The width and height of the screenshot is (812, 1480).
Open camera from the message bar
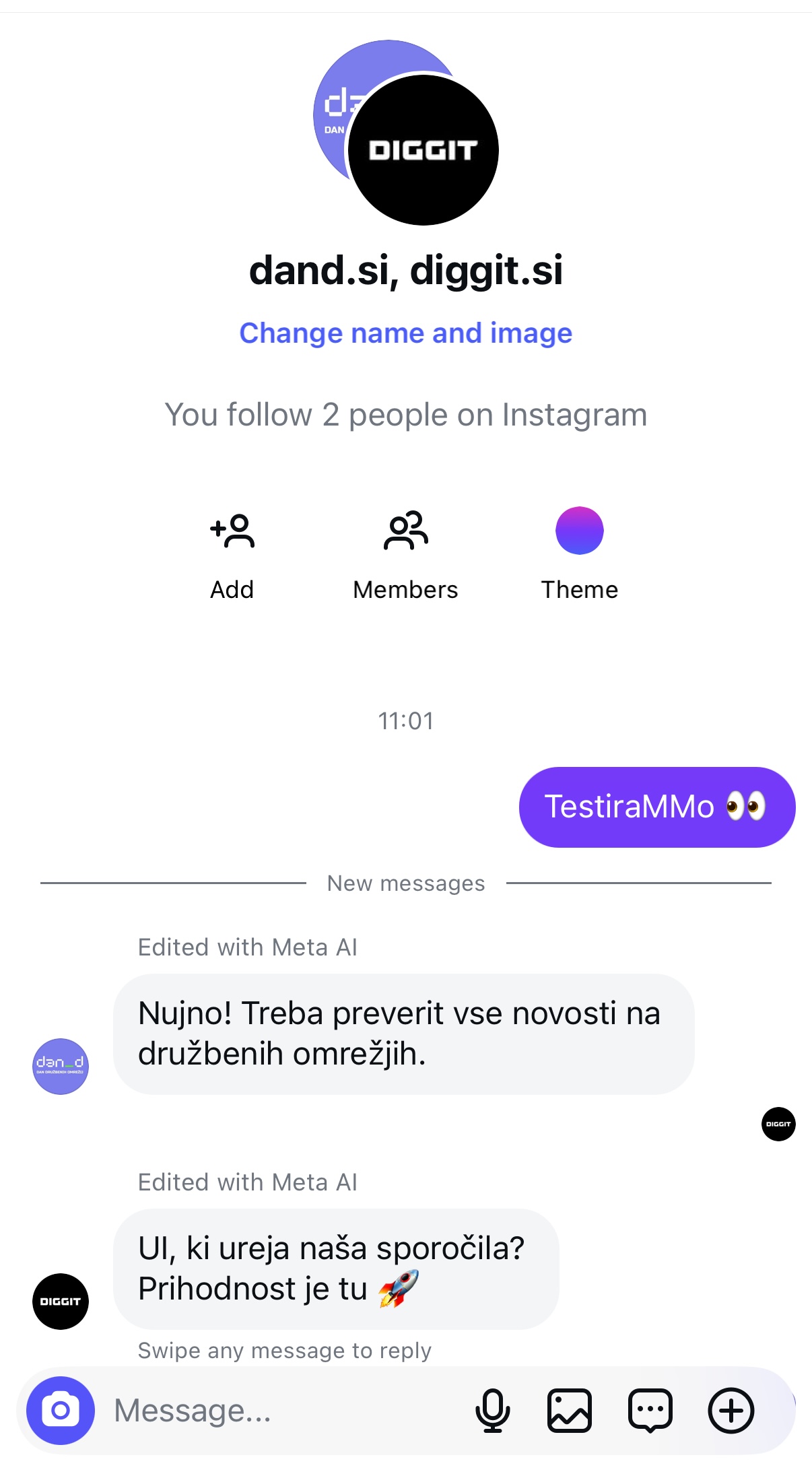pyautogui.click(x=61, y=1410)
